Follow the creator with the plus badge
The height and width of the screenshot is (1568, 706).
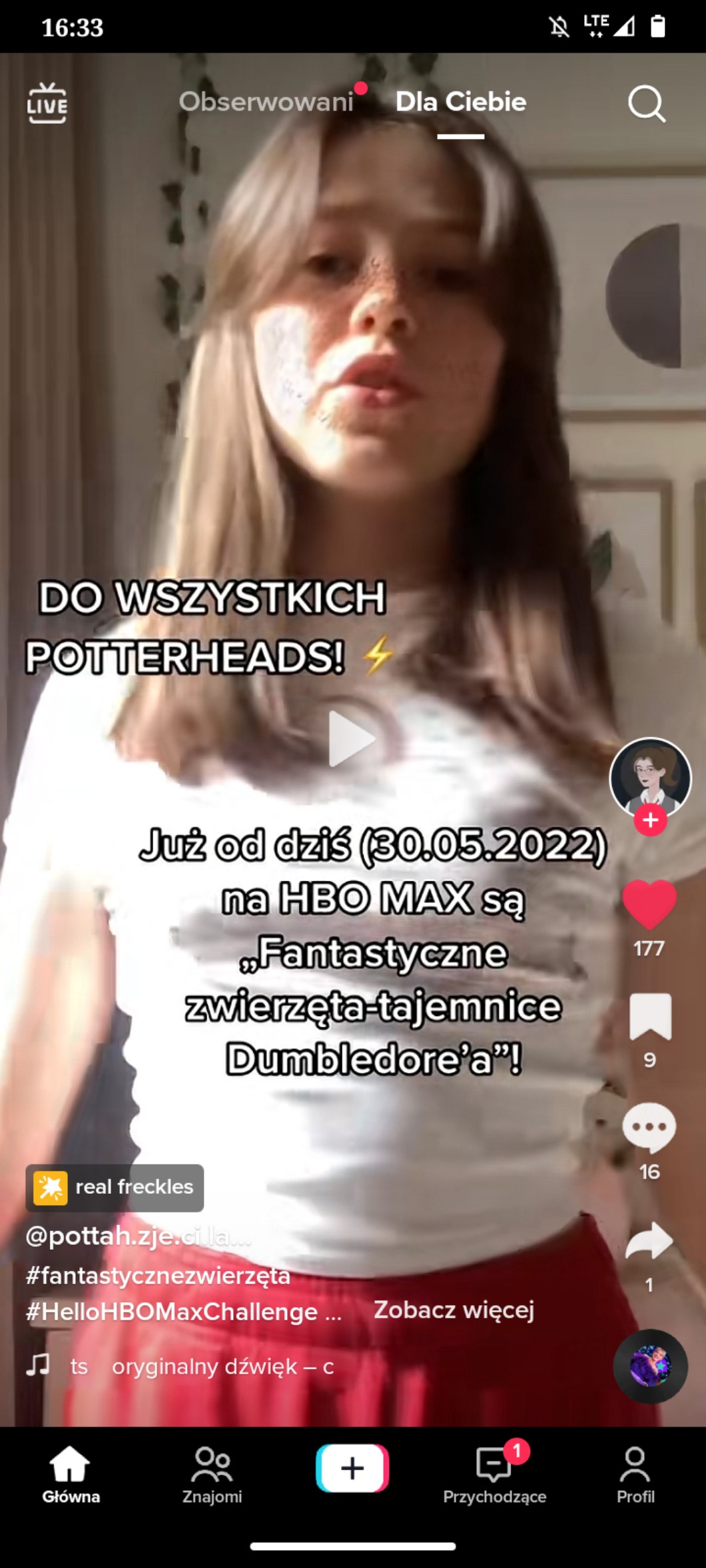[650, 820]
